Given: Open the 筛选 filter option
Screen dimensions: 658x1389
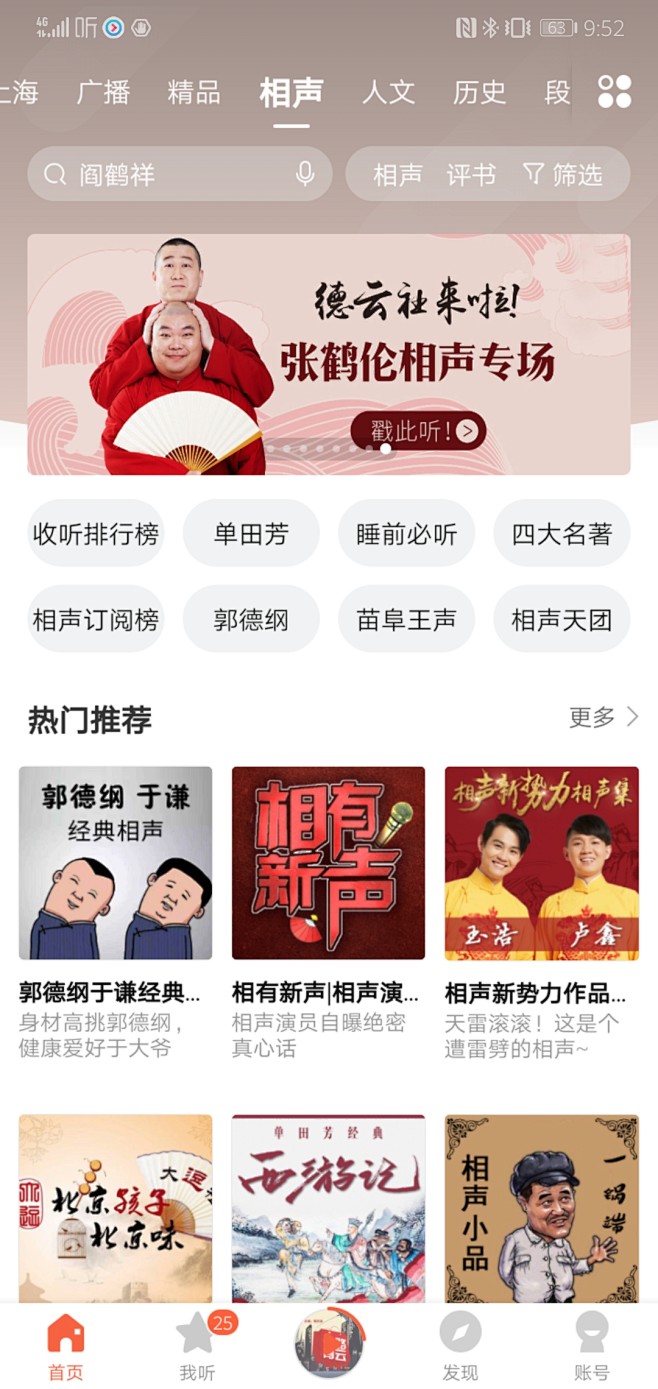Looking at the screenshot, I should tap(563, 175).
